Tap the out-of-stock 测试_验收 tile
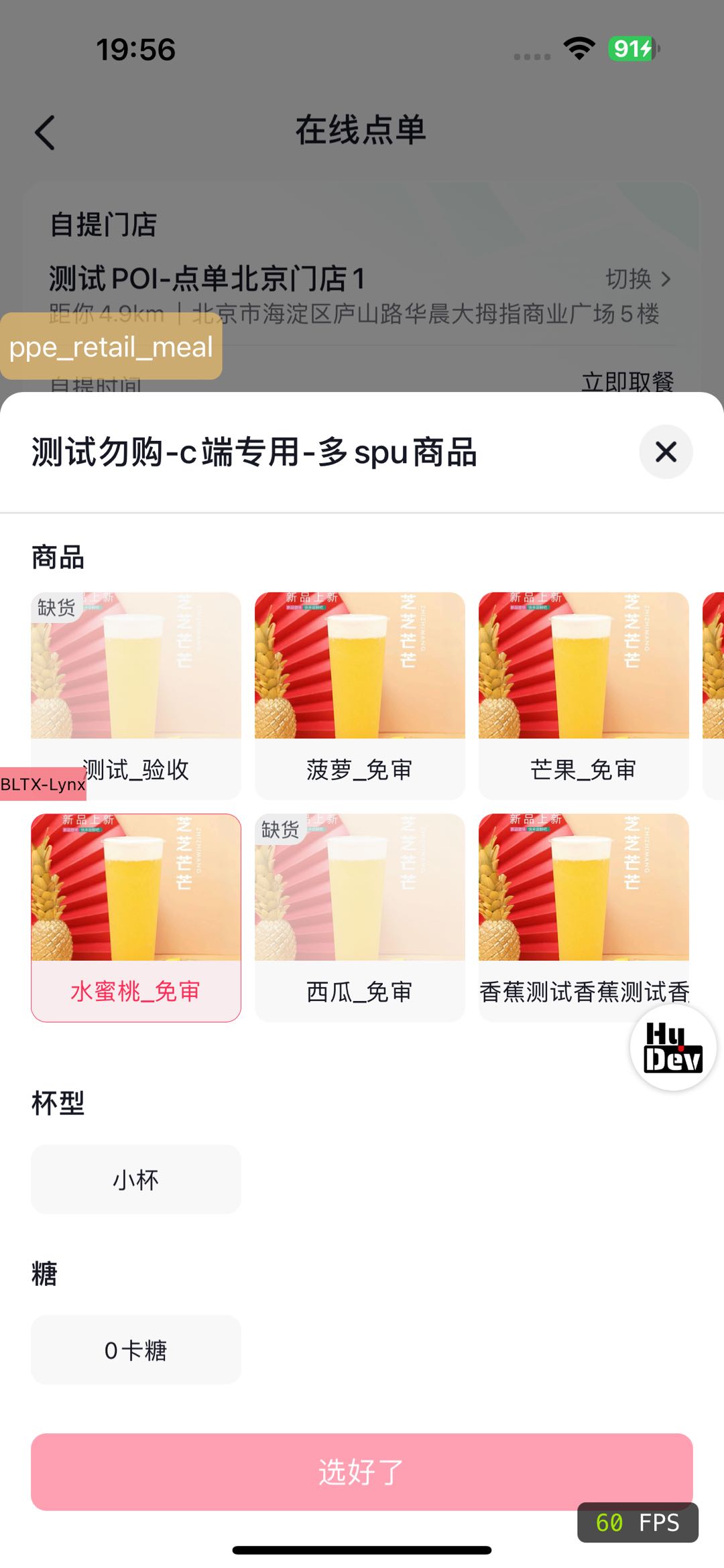The image size is (724, 1568). pyautogui.click(x=135, y=695)
